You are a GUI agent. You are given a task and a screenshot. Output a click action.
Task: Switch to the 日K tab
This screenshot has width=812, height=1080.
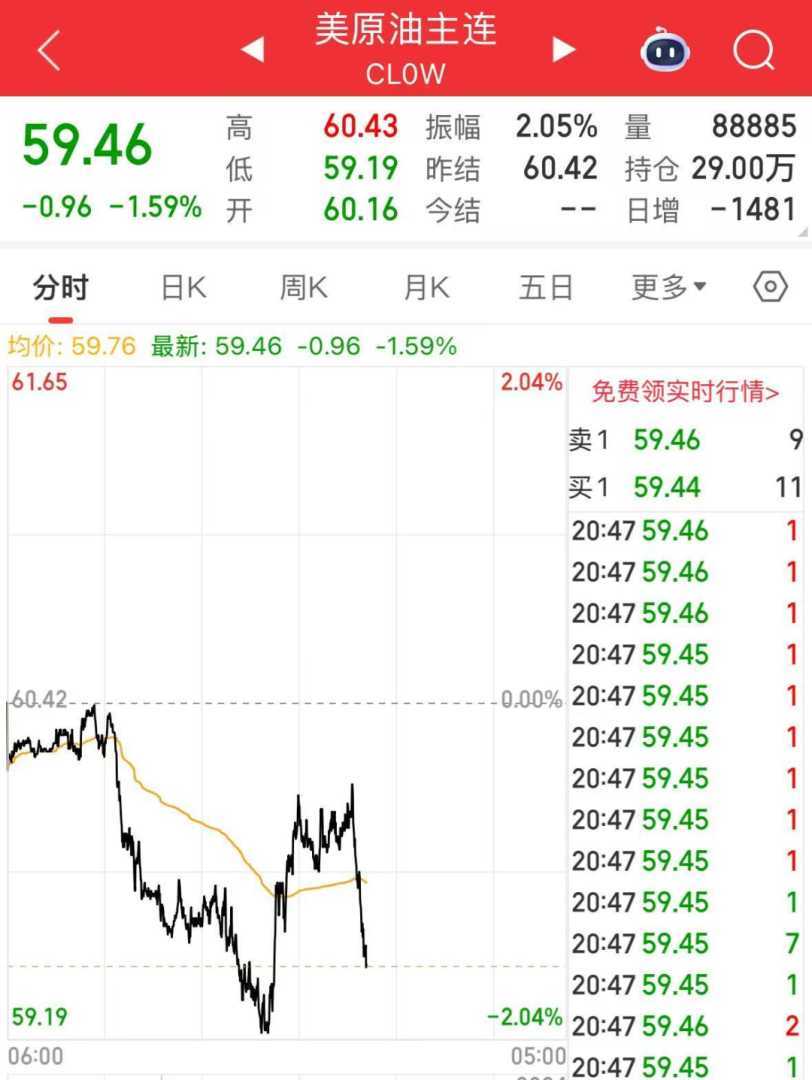[x=183, y=288]
